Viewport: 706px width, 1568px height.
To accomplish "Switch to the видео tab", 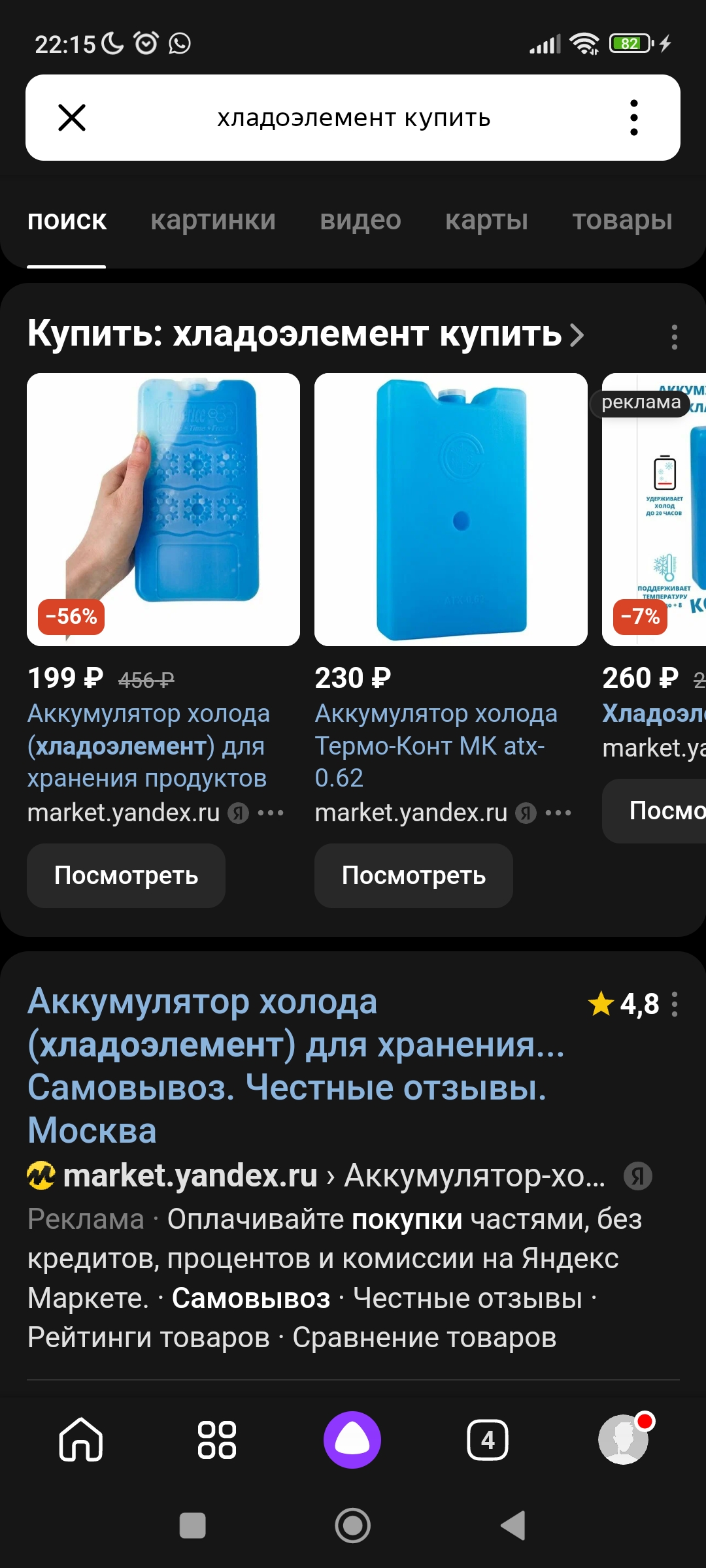I will coord(360,220).
